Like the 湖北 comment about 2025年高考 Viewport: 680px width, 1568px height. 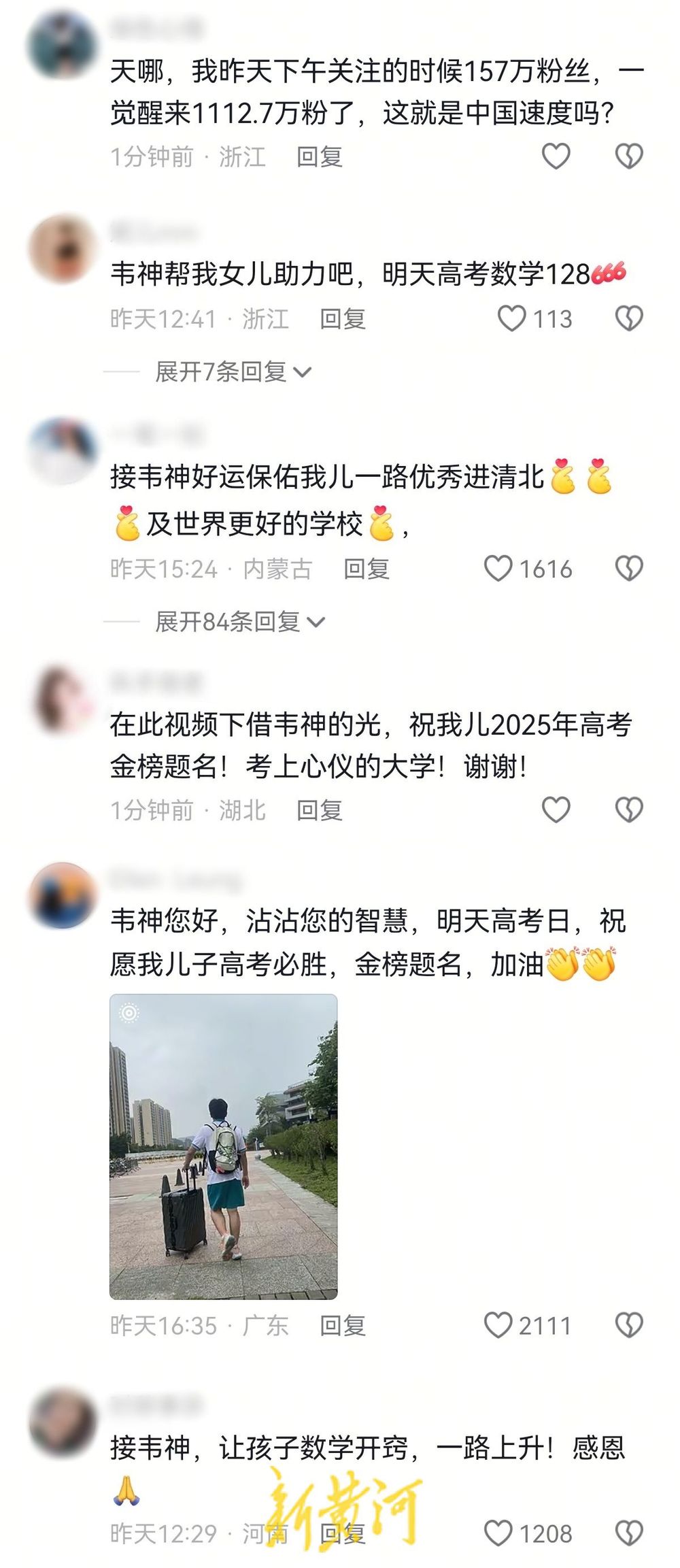tap(556, 810)
